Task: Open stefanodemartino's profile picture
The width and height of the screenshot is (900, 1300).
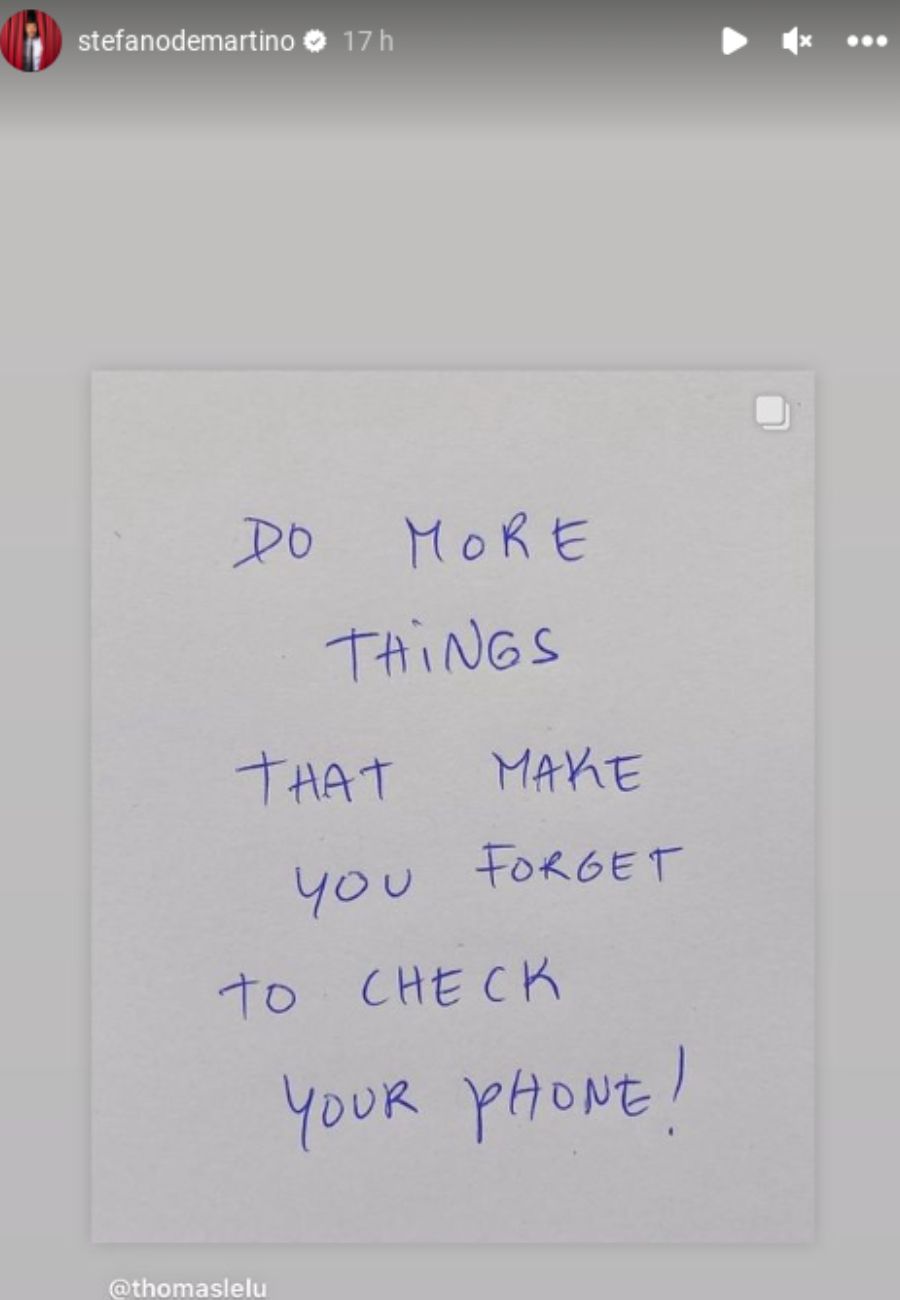Action: click(x=31, y=41)
